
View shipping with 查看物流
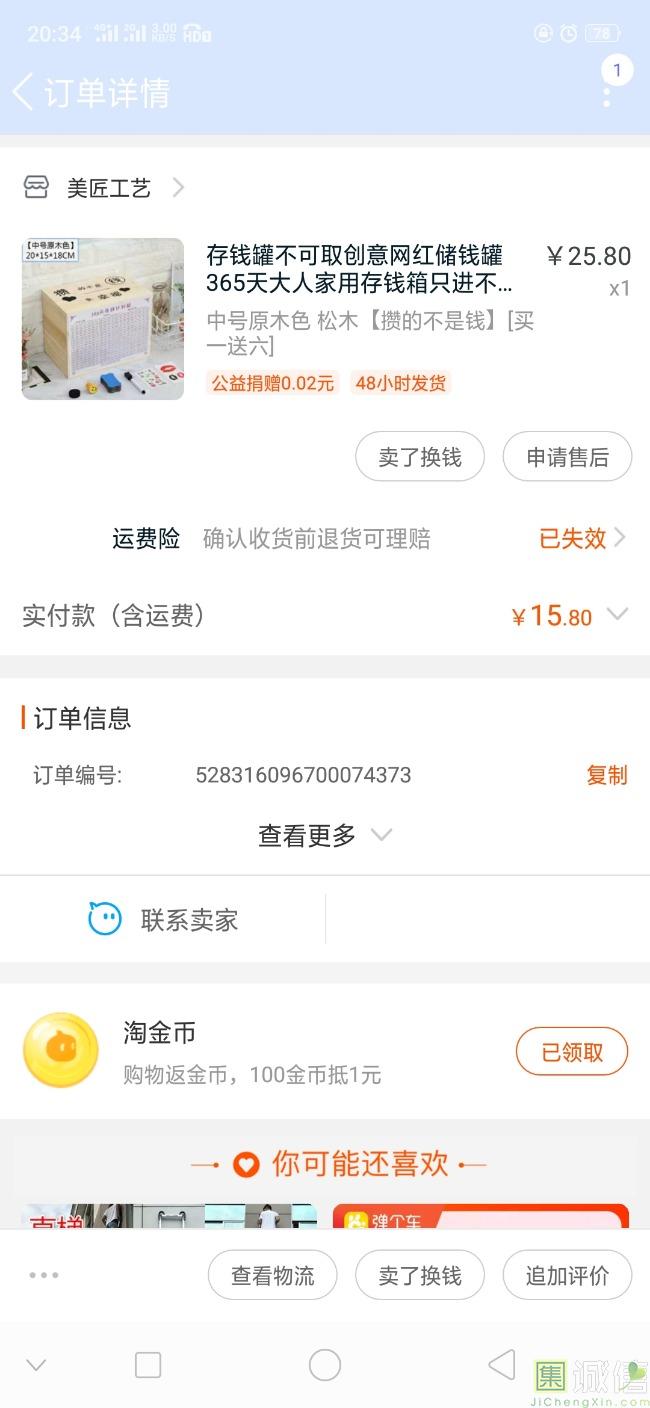tap(272, 1275)
